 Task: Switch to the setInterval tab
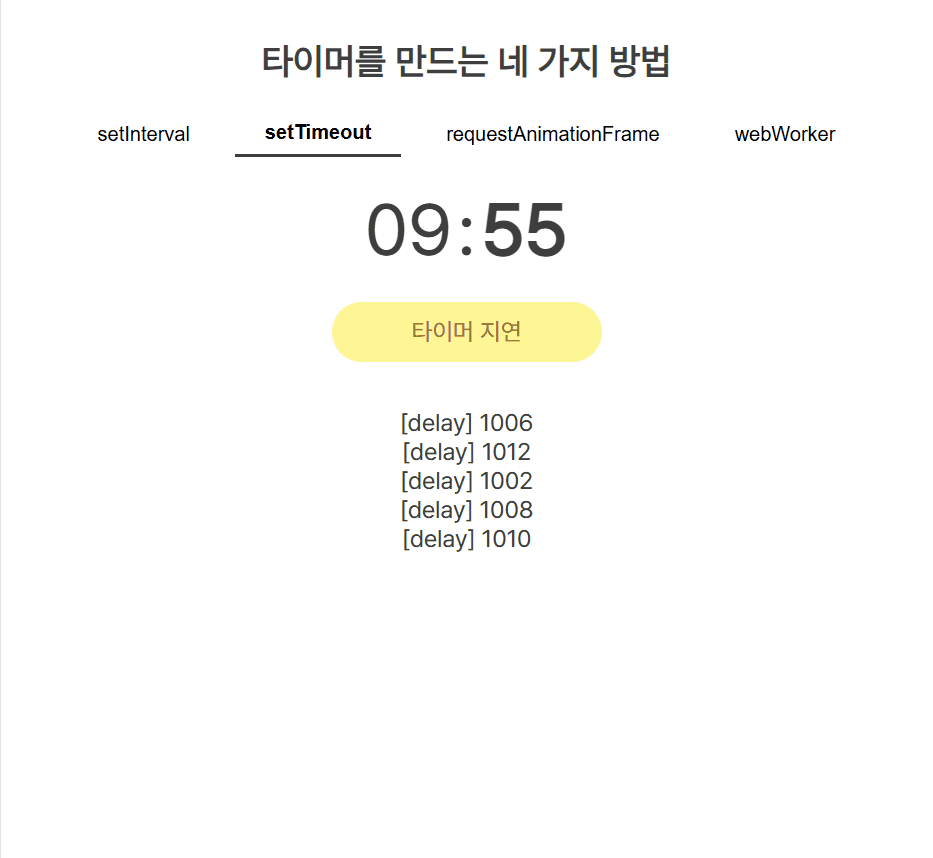[143, 134]
